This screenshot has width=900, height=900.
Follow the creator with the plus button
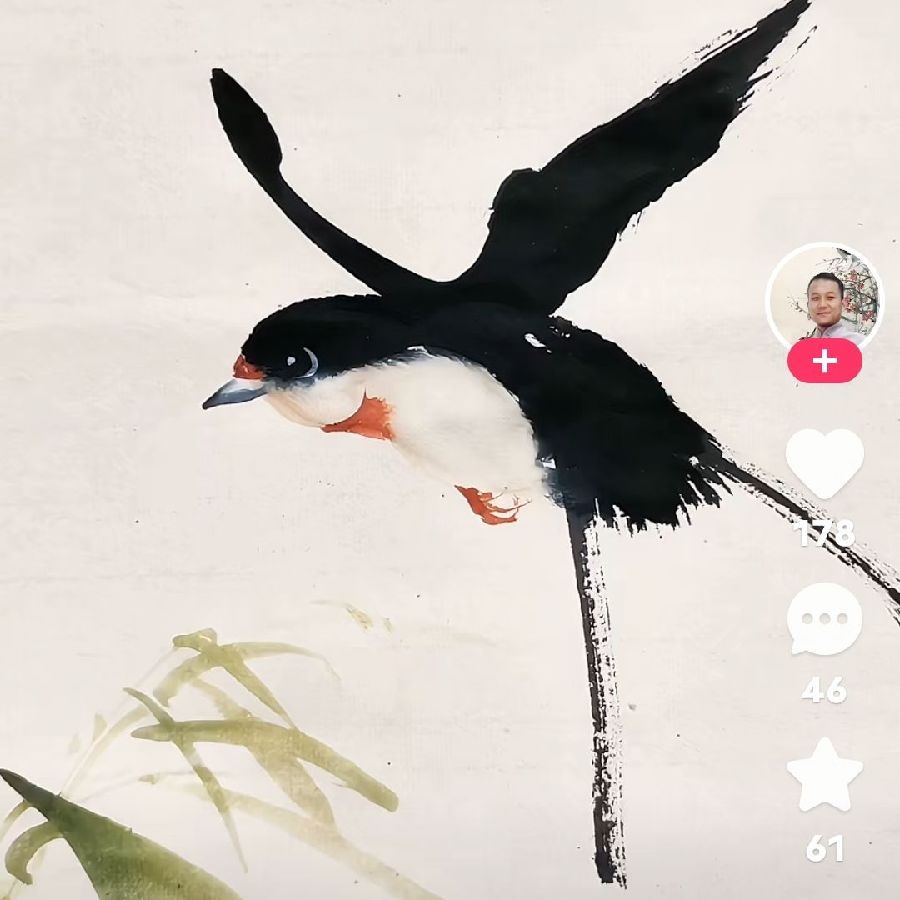[824, 361]
